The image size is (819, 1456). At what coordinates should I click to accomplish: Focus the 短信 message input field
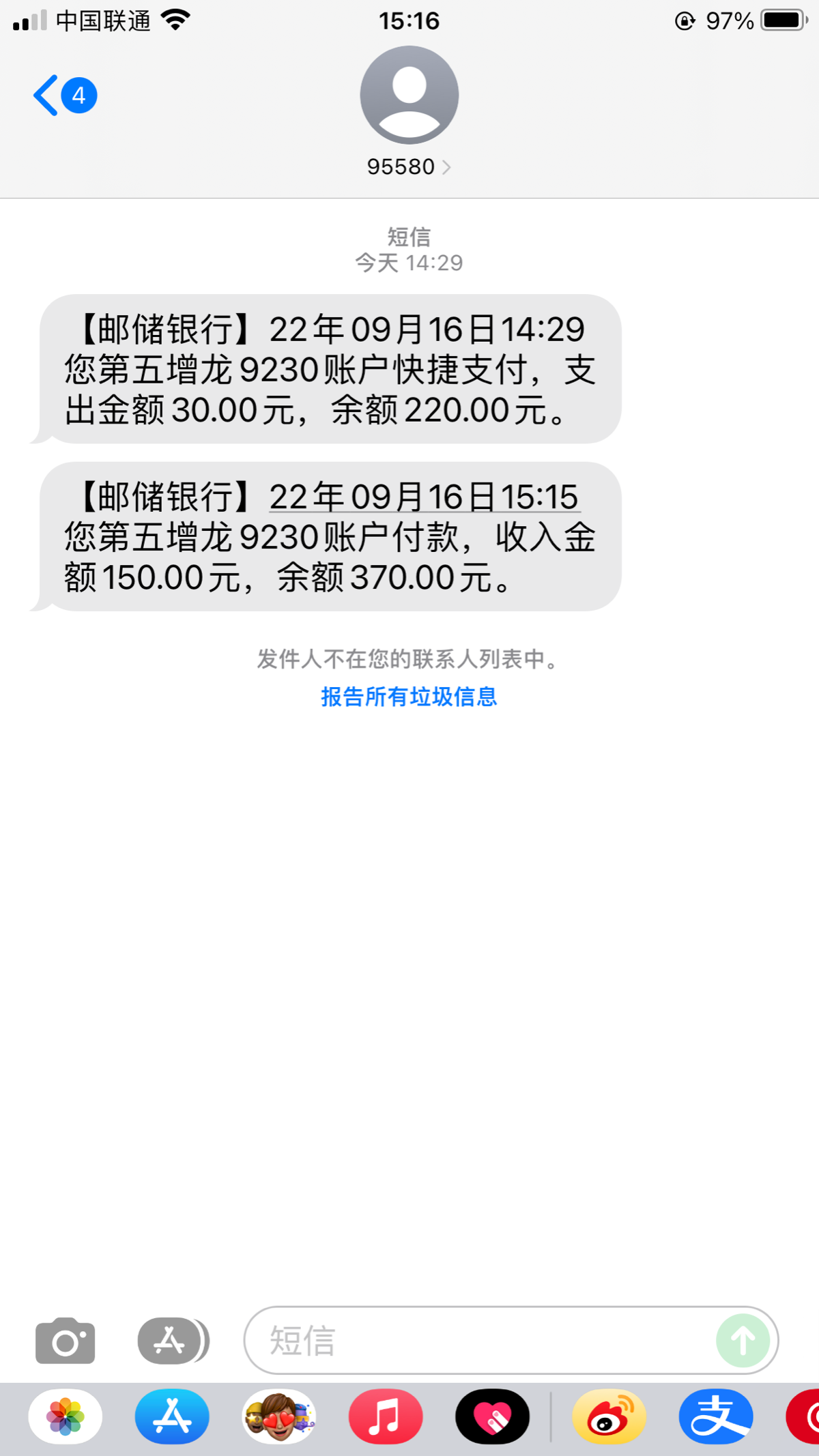[x=478, y=1341]
